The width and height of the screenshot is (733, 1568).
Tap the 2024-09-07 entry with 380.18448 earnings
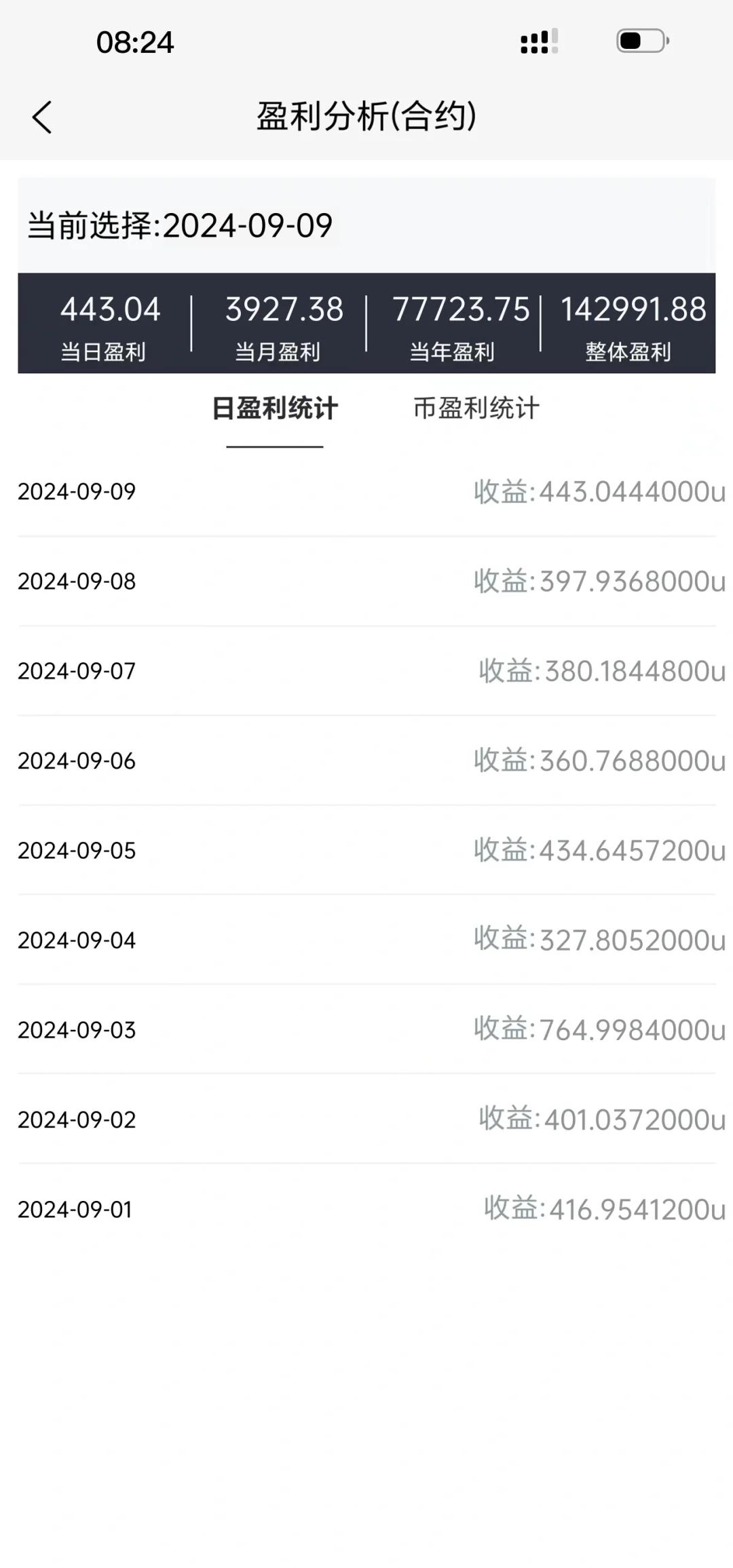click(366, 672)
